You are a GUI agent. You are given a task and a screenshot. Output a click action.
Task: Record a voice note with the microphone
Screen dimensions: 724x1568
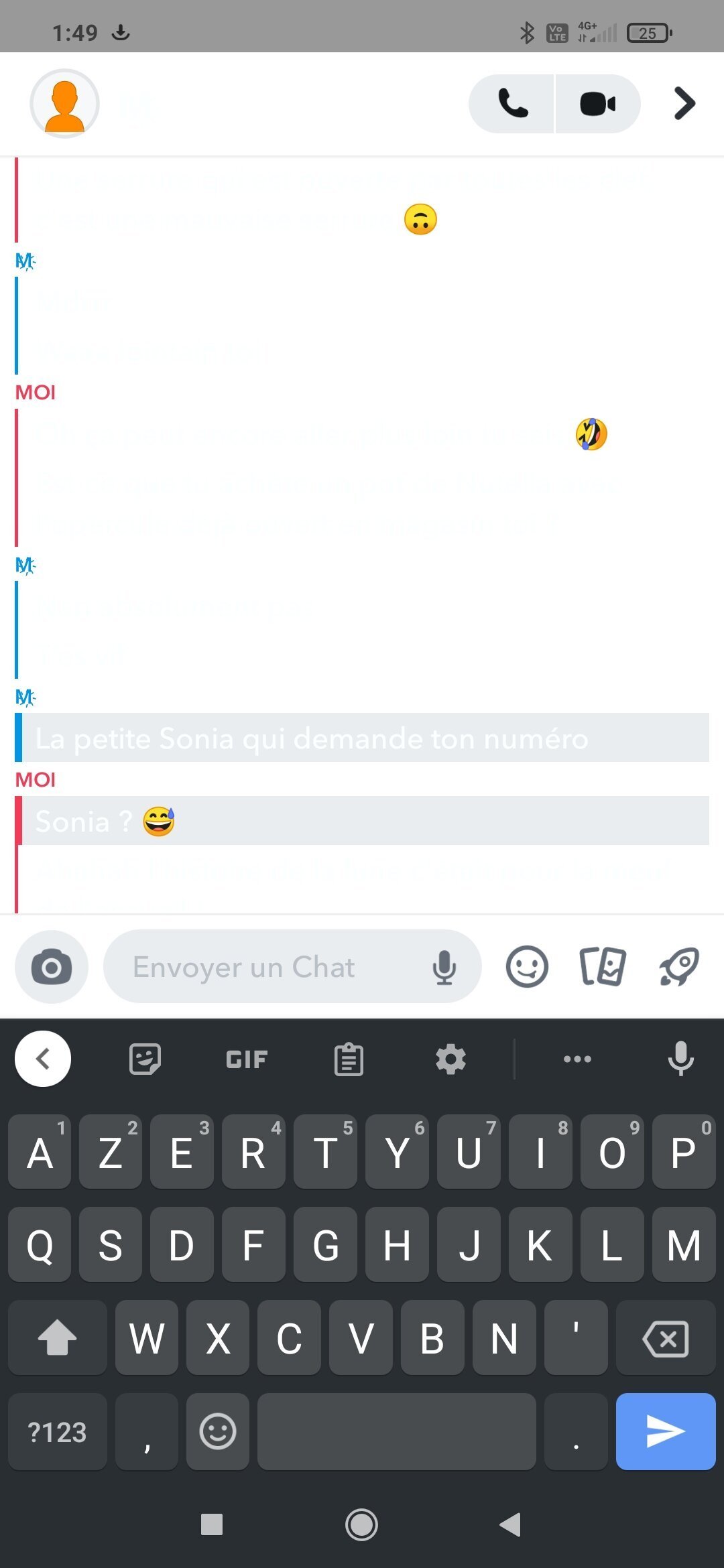(x=444, y=968)
